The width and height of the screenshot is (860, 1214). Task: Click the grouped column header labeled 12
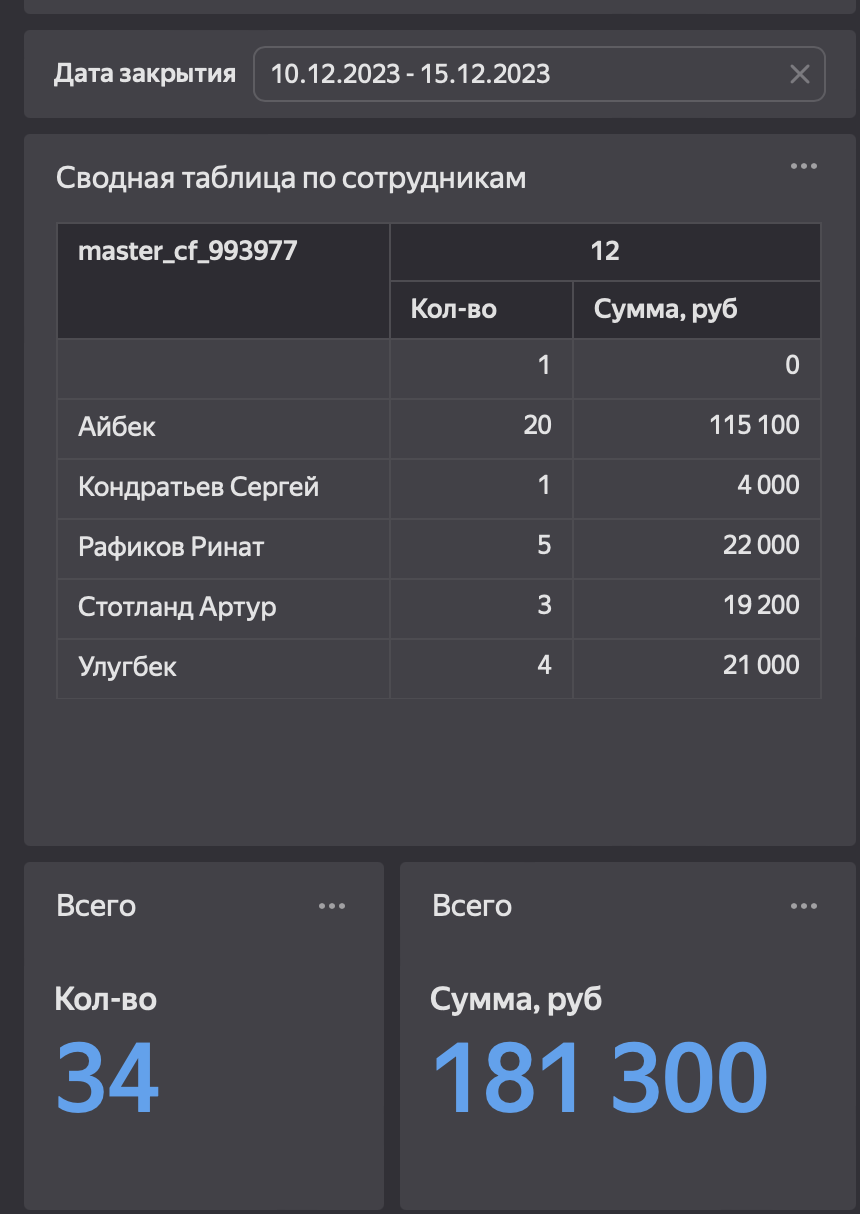click(605, 252)
